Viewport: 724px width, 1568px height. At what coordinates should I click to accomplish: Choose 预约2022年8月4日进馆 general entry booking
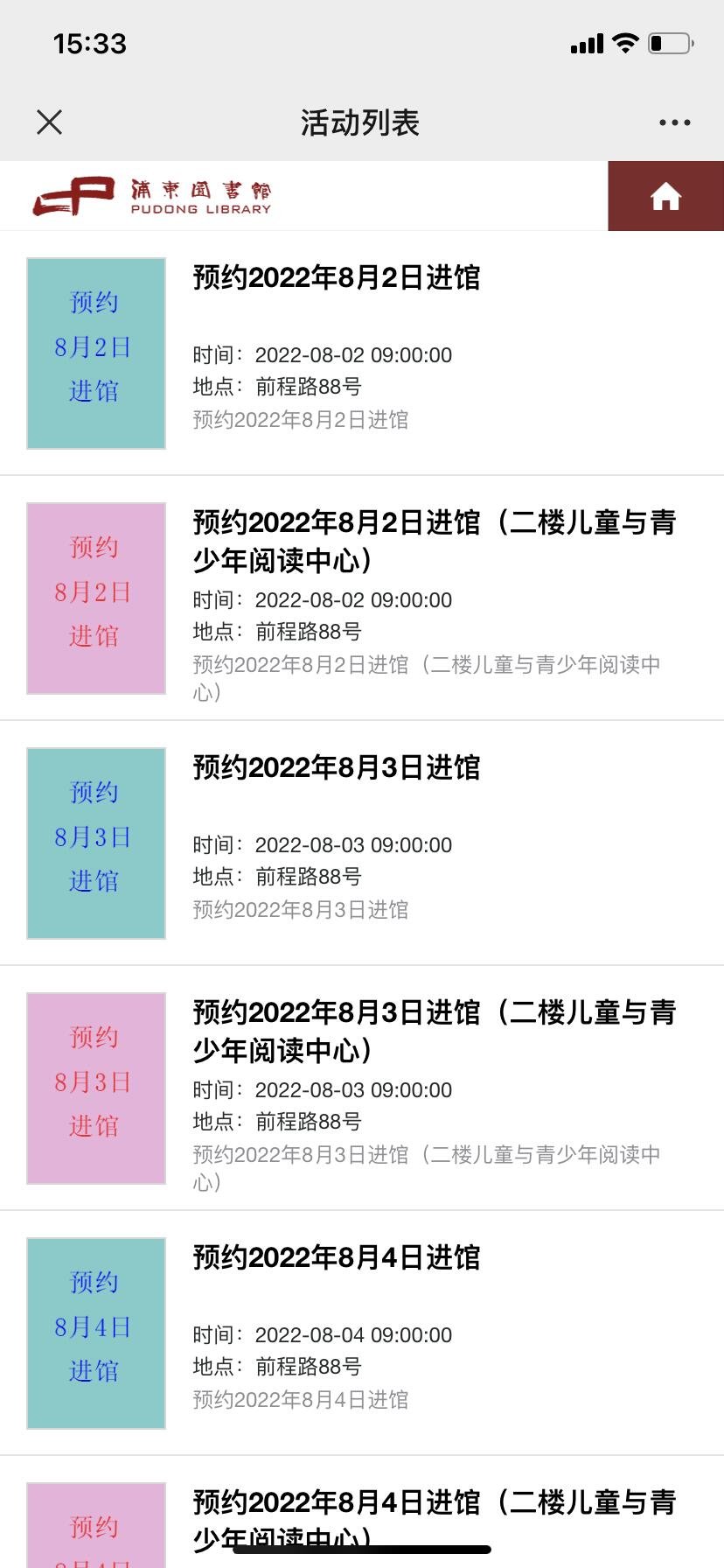(x=336, y=1258)
